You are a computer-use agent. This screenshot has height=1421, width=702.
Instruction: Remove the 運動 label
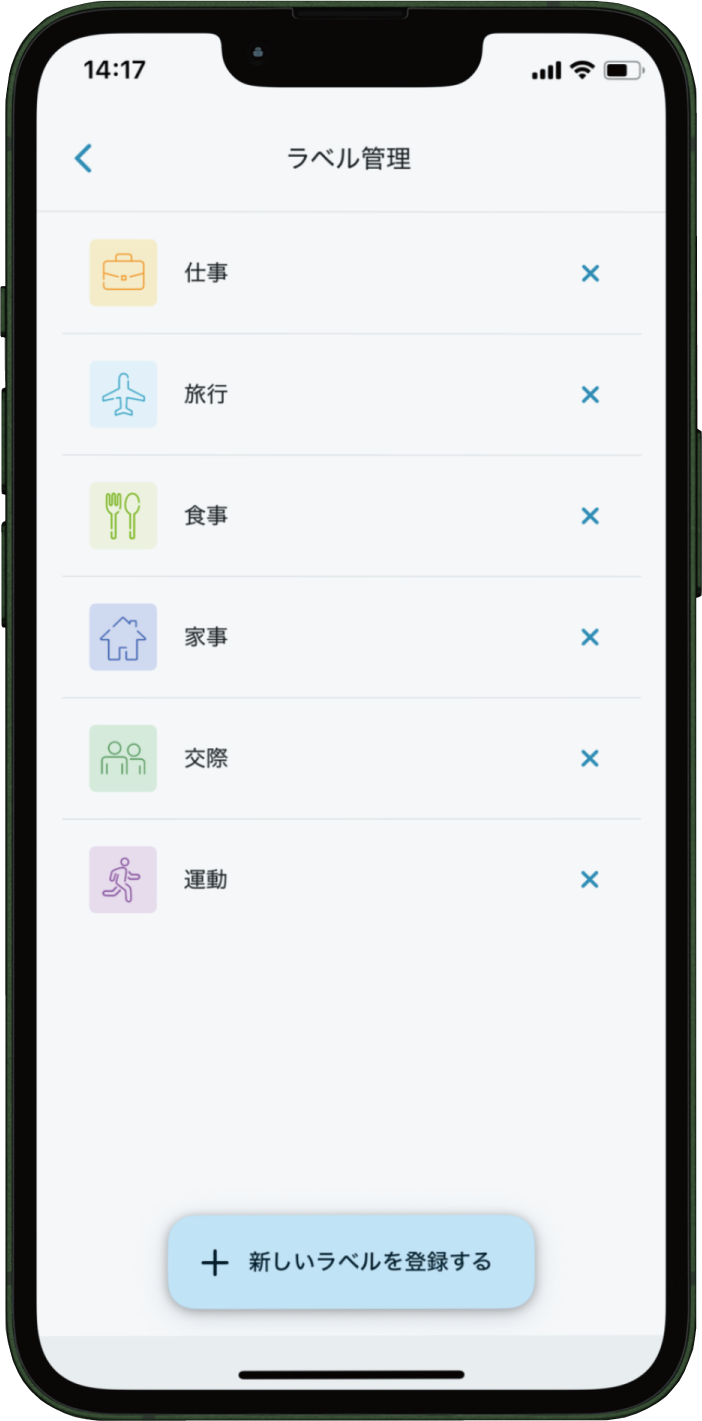coord(590,880)
